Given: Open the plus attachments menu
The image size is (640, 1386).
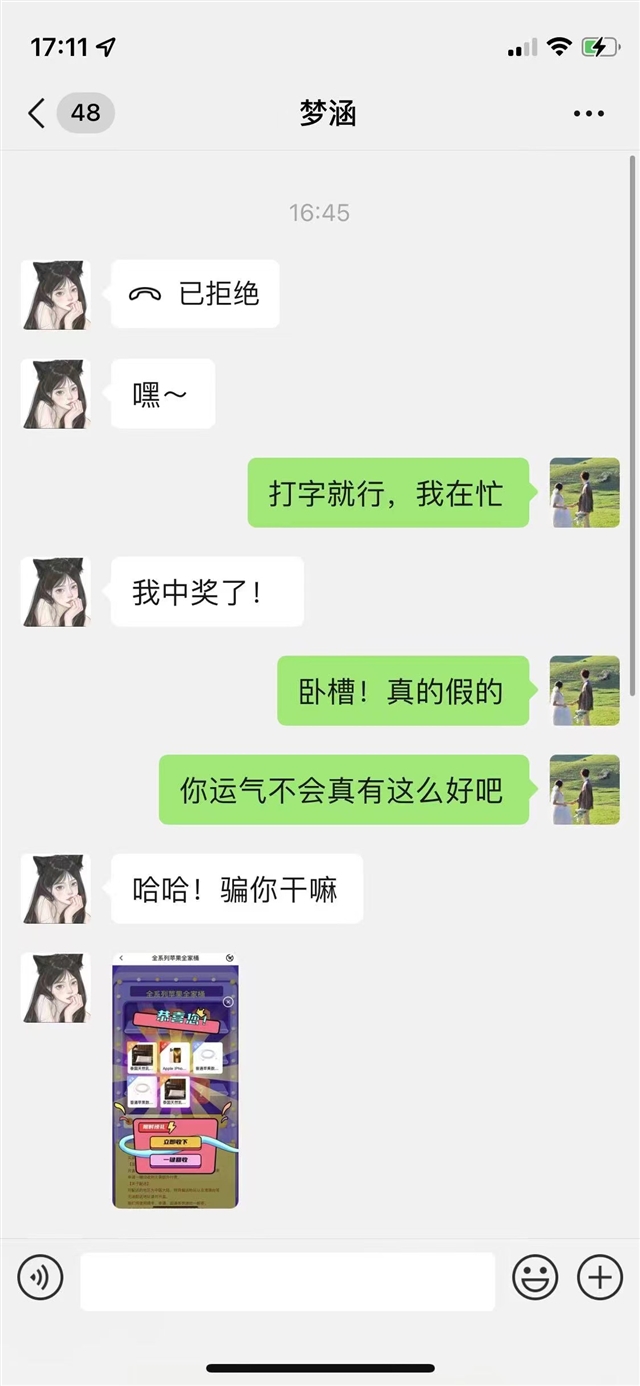Looking at the screenshot, I should click(x=599, y=1277).
